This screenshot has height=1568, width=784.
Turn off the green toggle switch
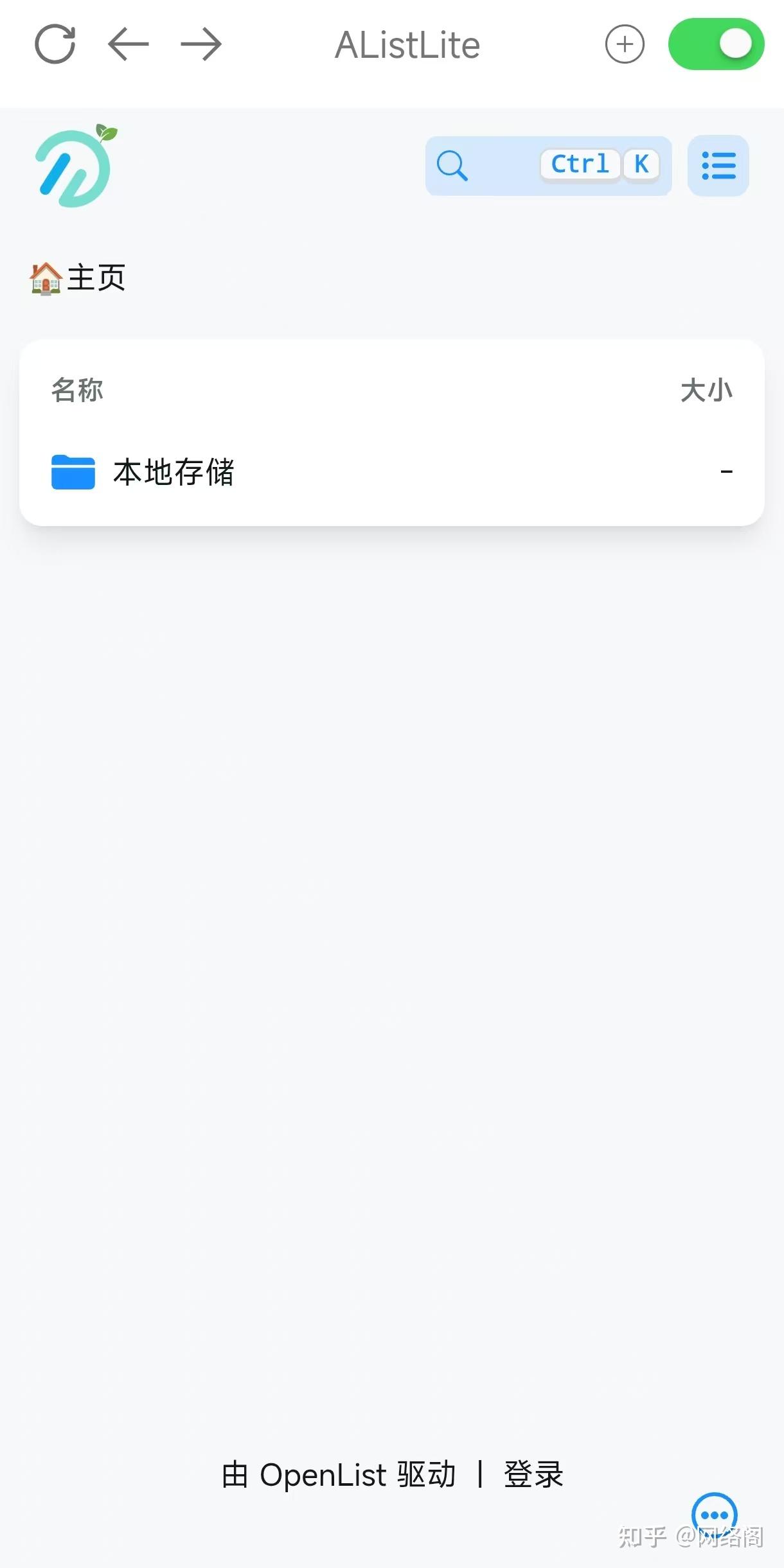716,44
